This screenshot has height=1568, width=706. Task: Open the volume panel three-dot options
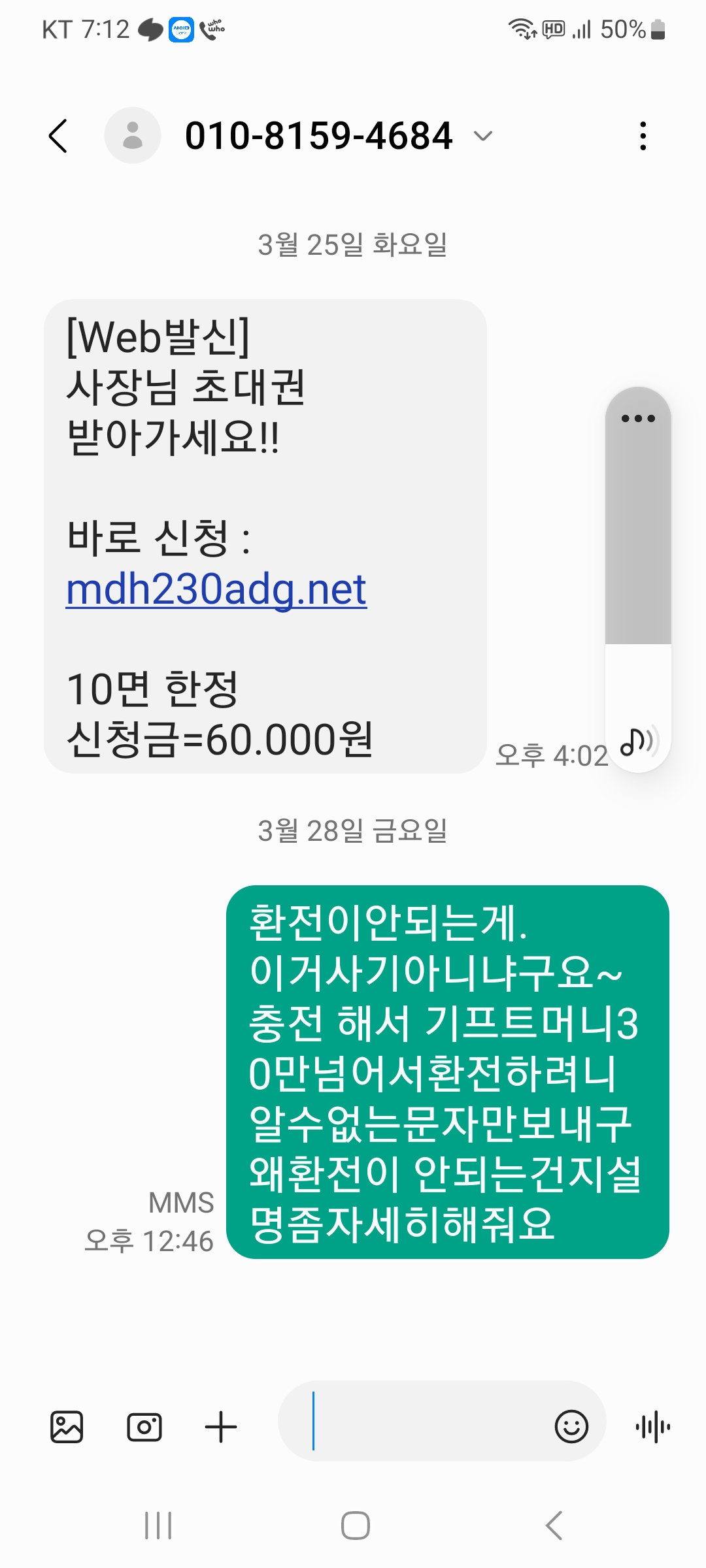638,419
